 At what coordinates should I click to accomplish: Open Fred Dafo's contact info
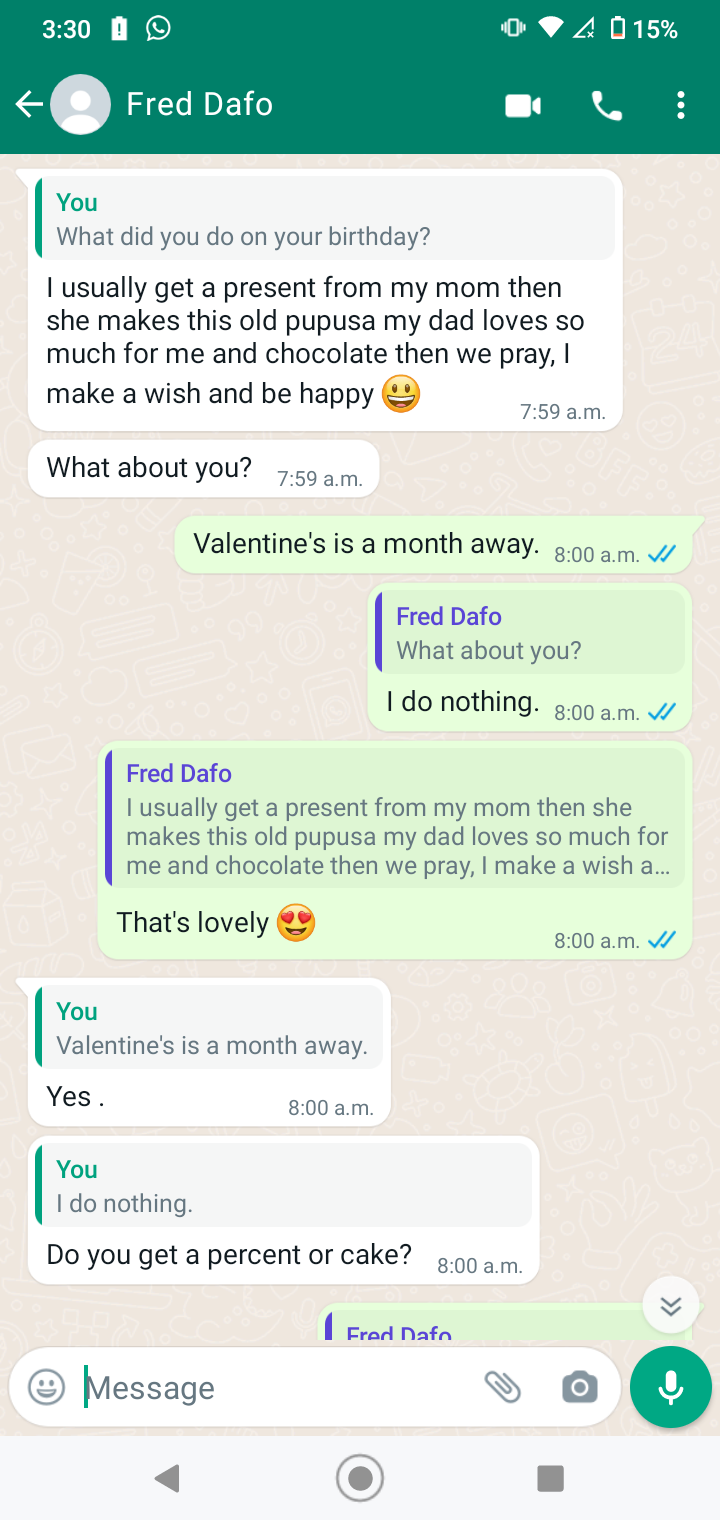[199, 104]
